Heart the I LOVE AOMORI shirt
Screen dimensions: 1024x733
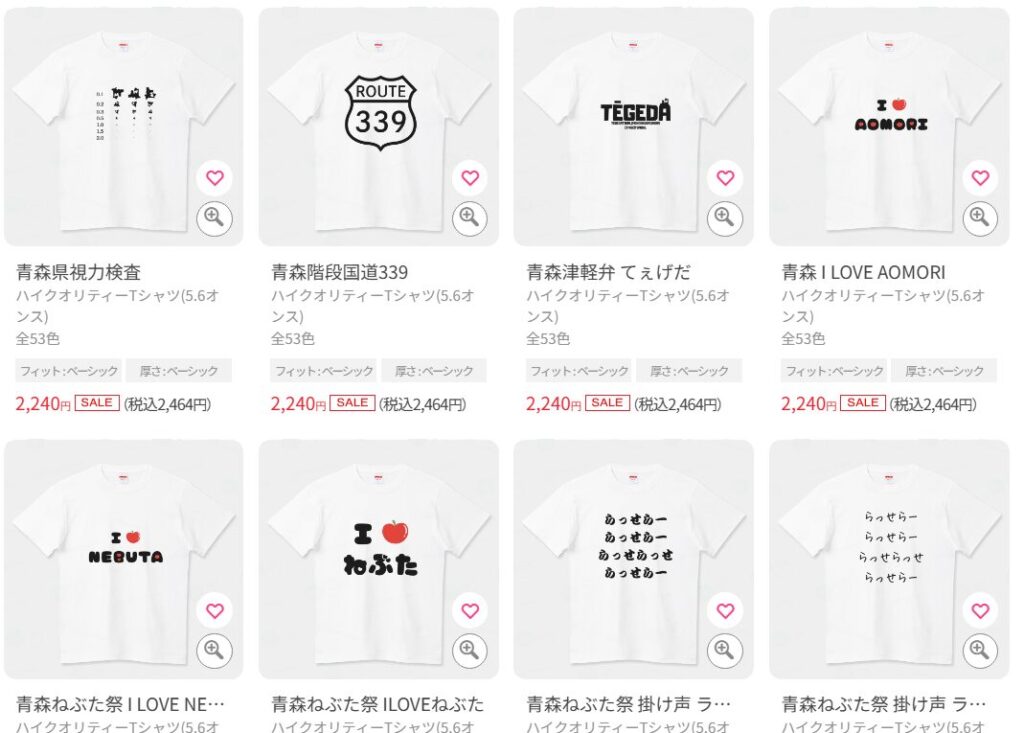click(x=980, y=178)
